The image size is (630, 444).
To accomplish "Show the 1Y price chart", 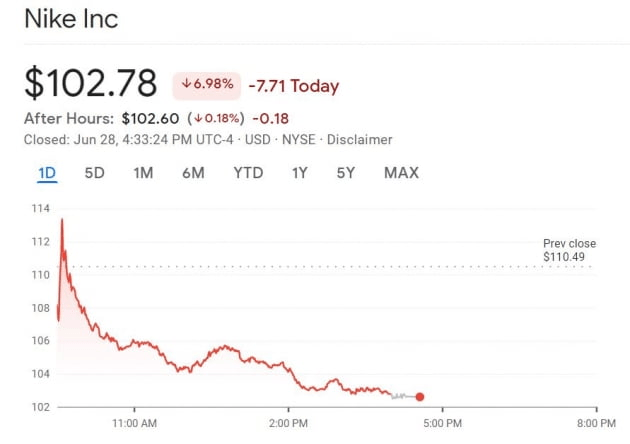I will pyautogui.click(x=299, y=173).
